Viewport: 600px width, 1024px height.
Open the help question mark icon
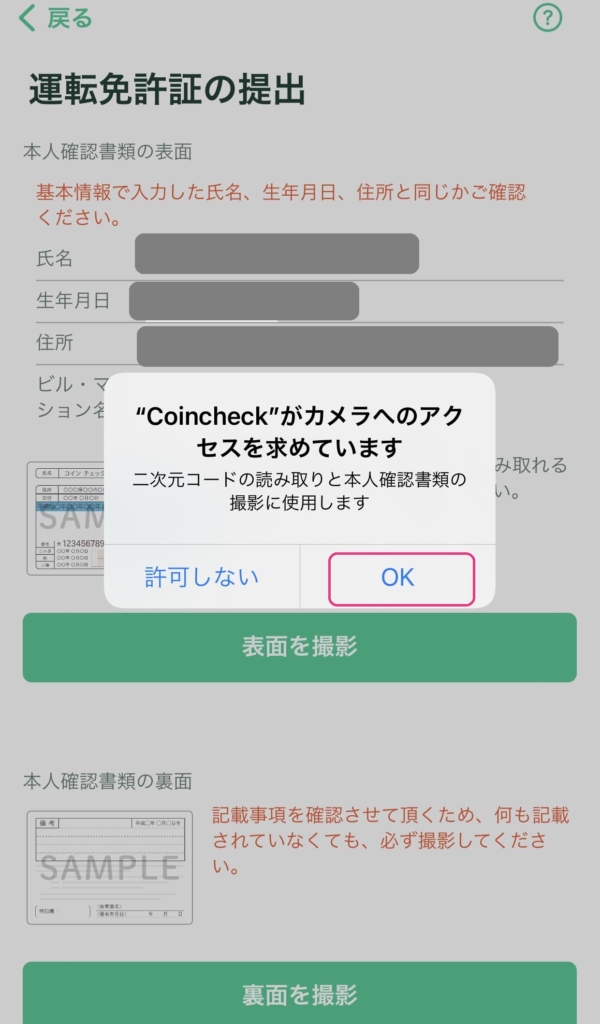[547, 18]
